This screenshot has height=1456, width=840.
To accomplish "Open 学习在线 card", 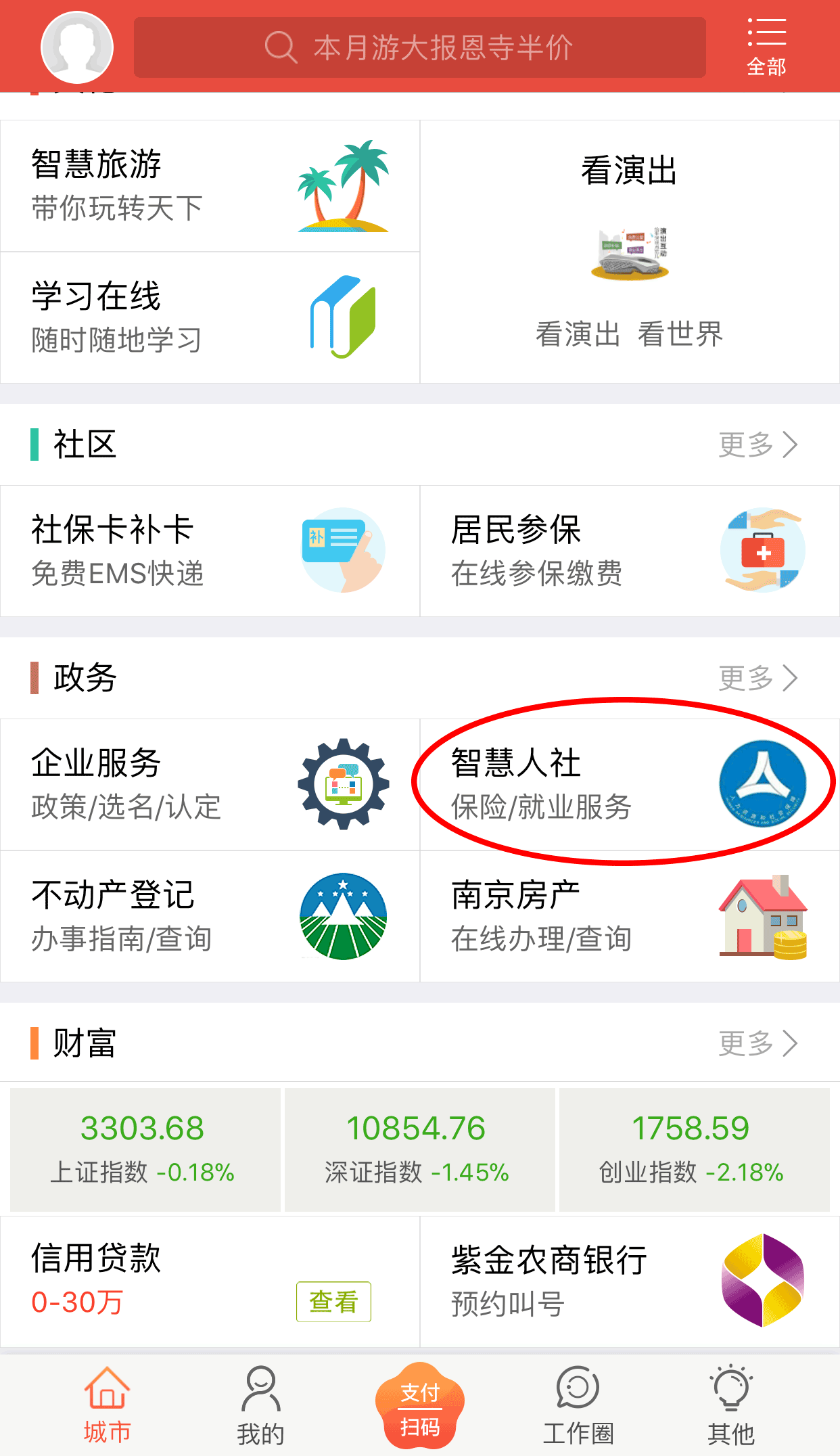I will click(210, 317).
